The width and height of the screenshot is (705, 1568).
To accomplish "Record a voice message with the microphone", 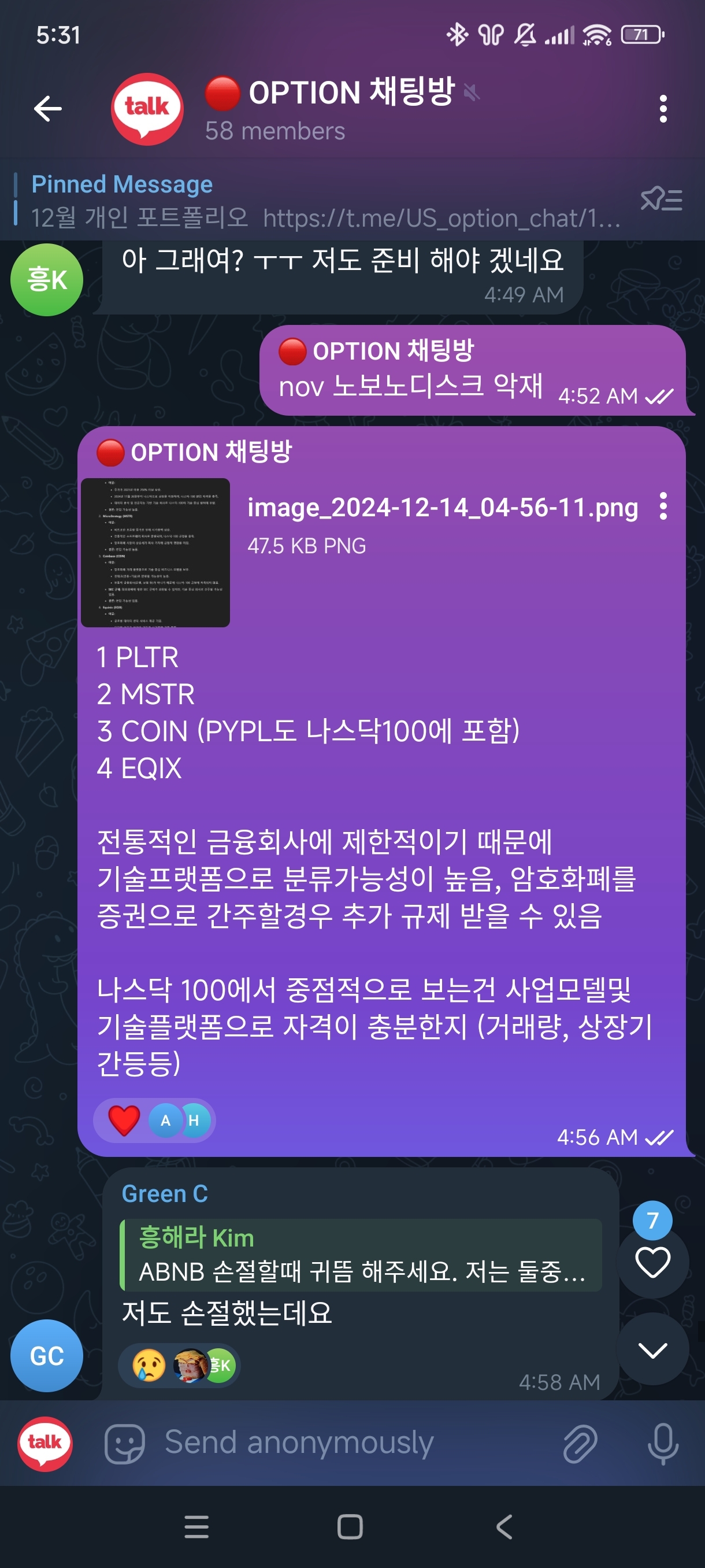I will coord(662,1443).
